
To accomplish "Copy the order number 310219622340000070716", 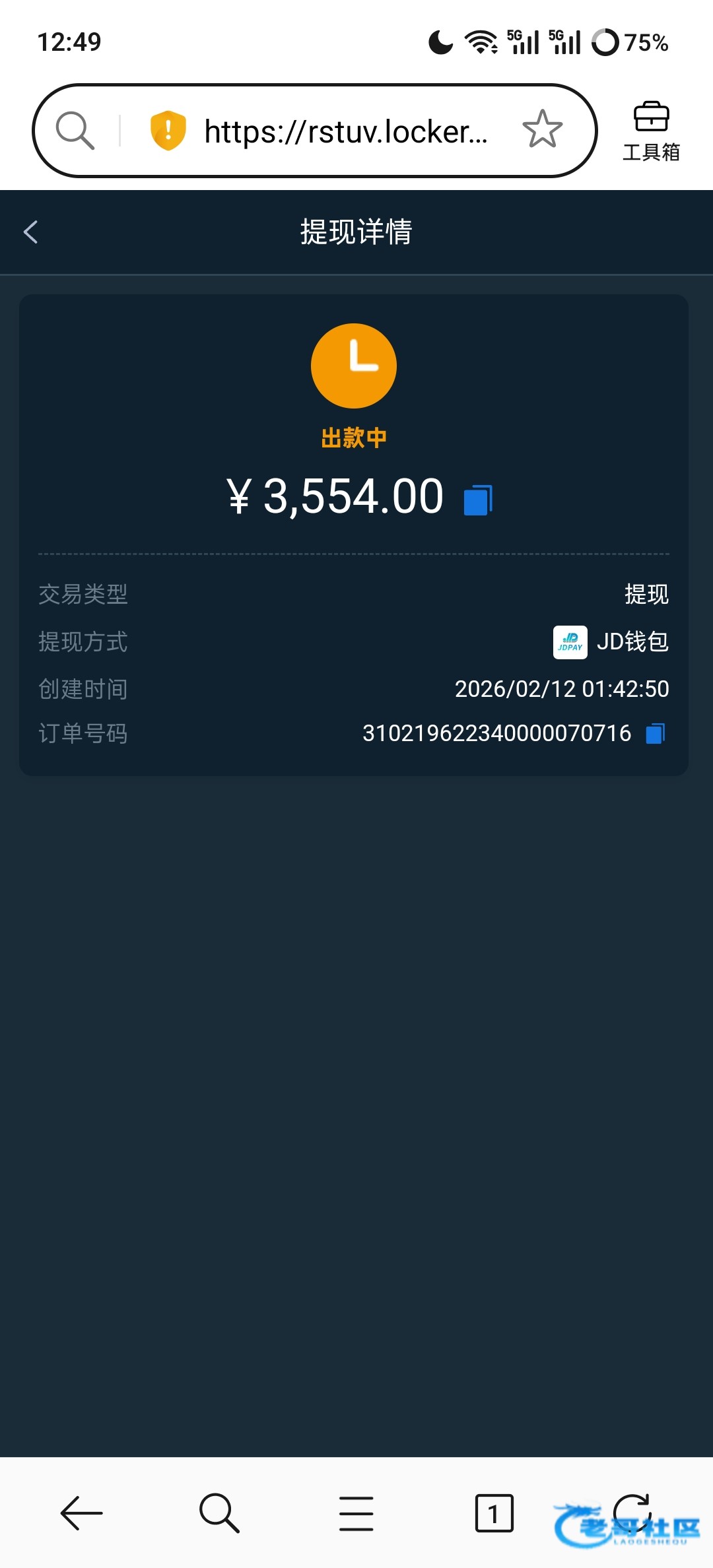I will 655,733.
